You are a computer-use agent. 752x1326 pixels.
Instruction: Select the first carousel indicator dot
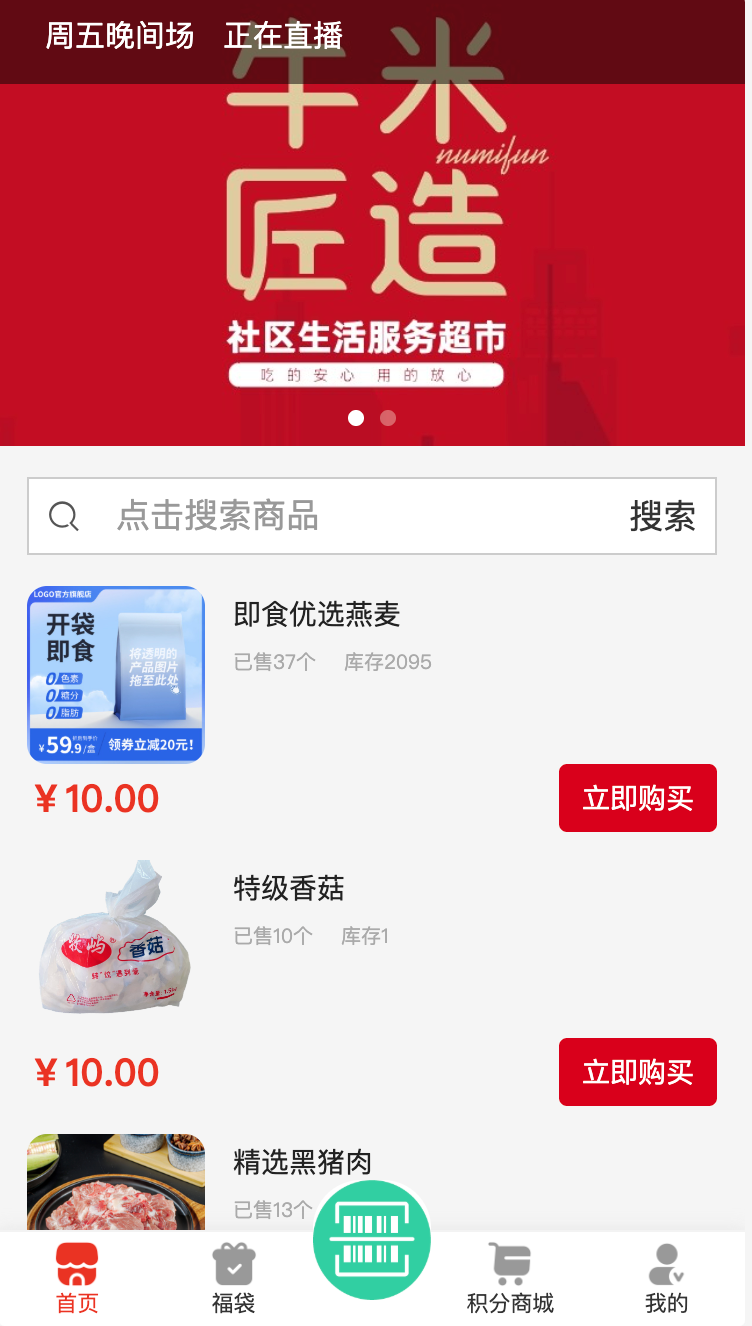pos(356,418)
